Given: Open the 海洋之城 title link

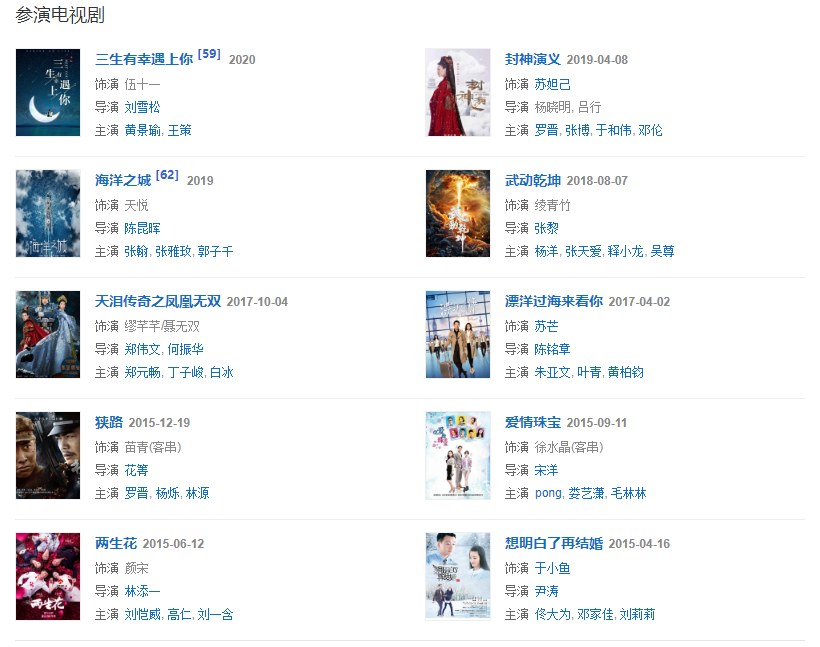Looking at the screenshot, I should (122, 181).
